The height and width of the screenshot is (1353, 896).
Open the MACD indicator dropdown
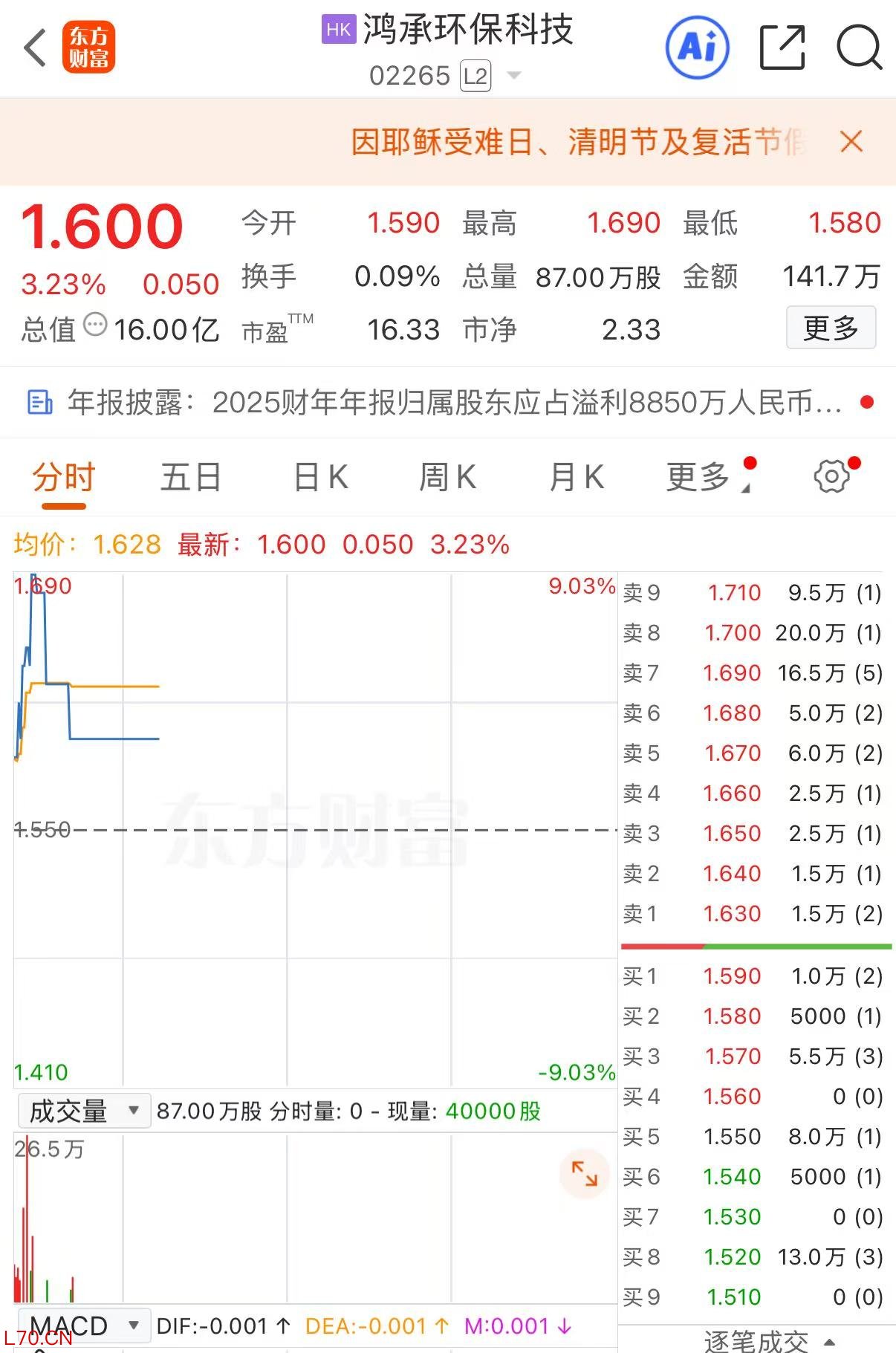[83, 1326]
